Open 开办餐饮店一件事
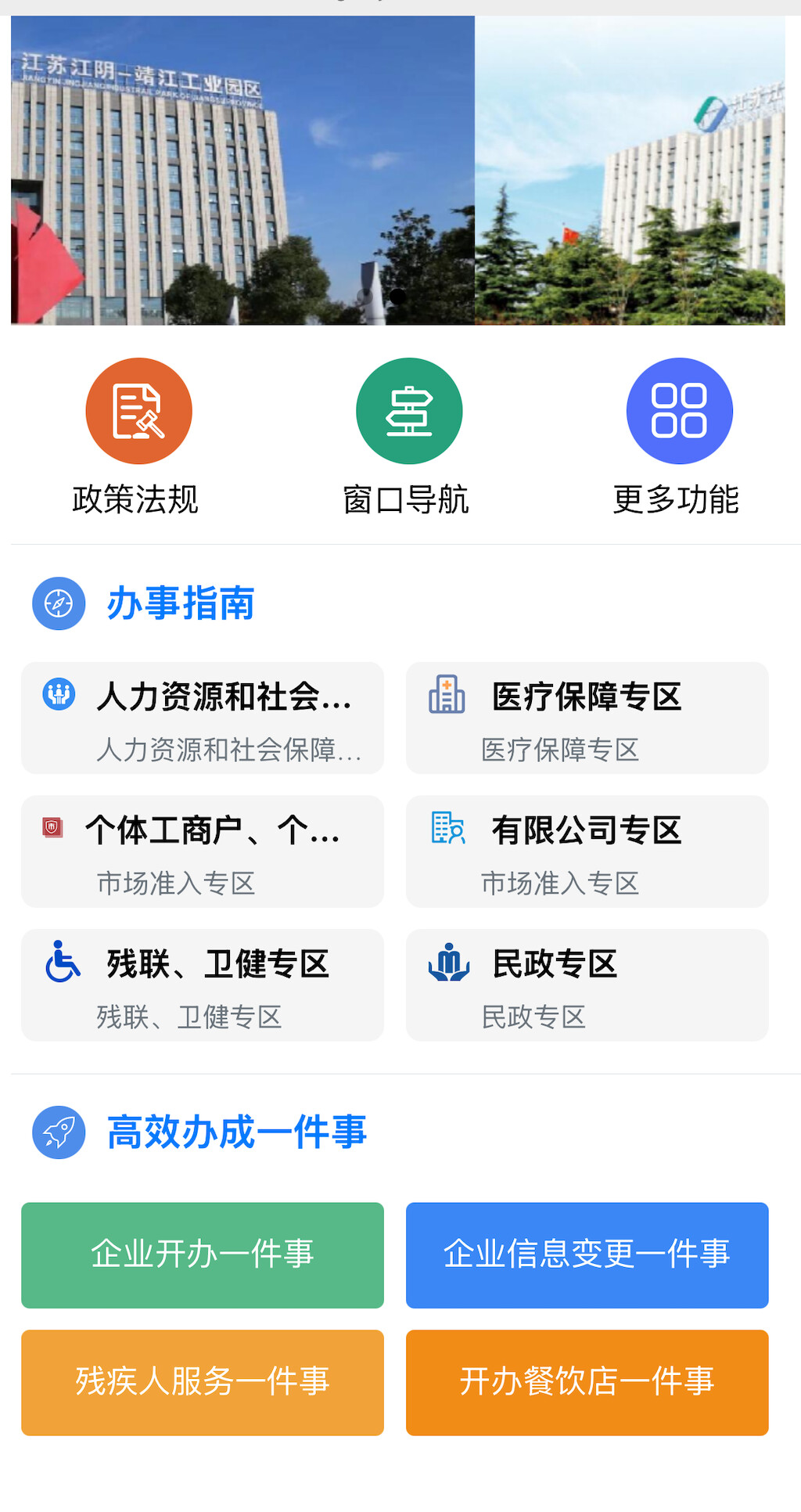801x1512 pixels. pos(587,1383)
